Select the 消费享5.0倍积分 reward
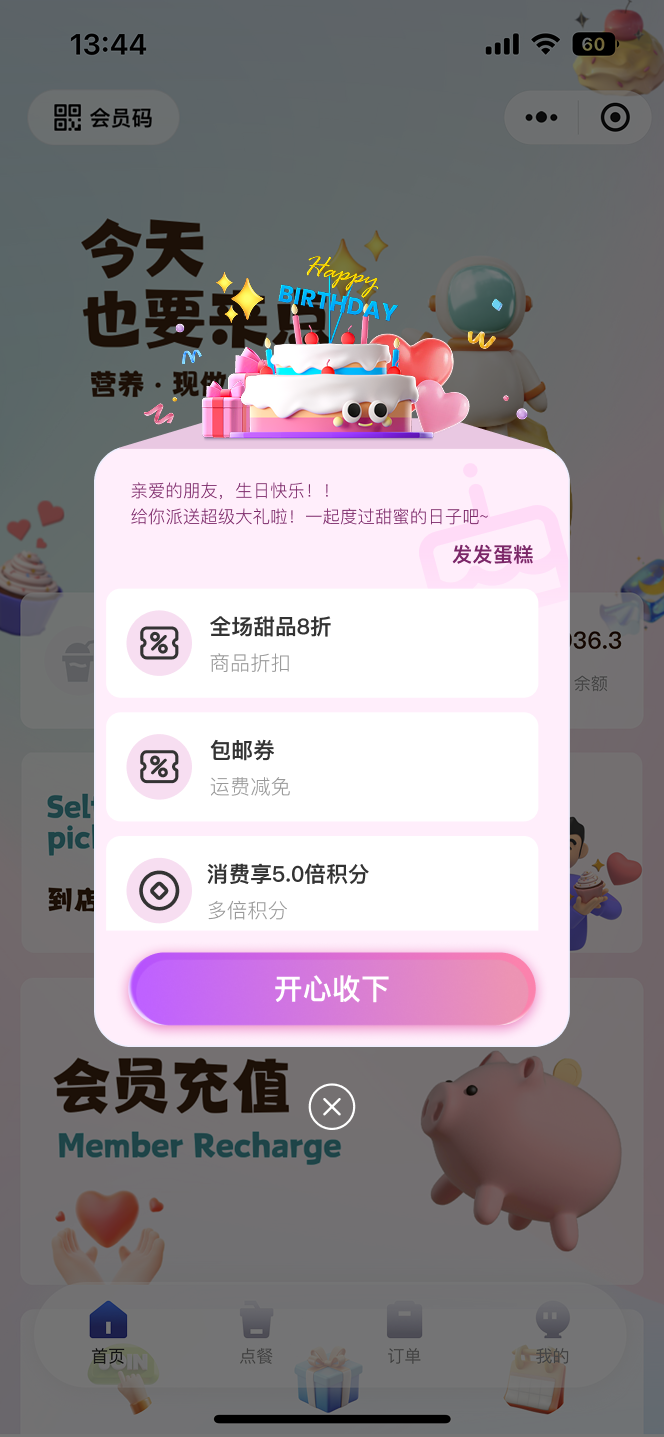The height and width of the screenshot is (1437, 664). click(x=322, y=887)
